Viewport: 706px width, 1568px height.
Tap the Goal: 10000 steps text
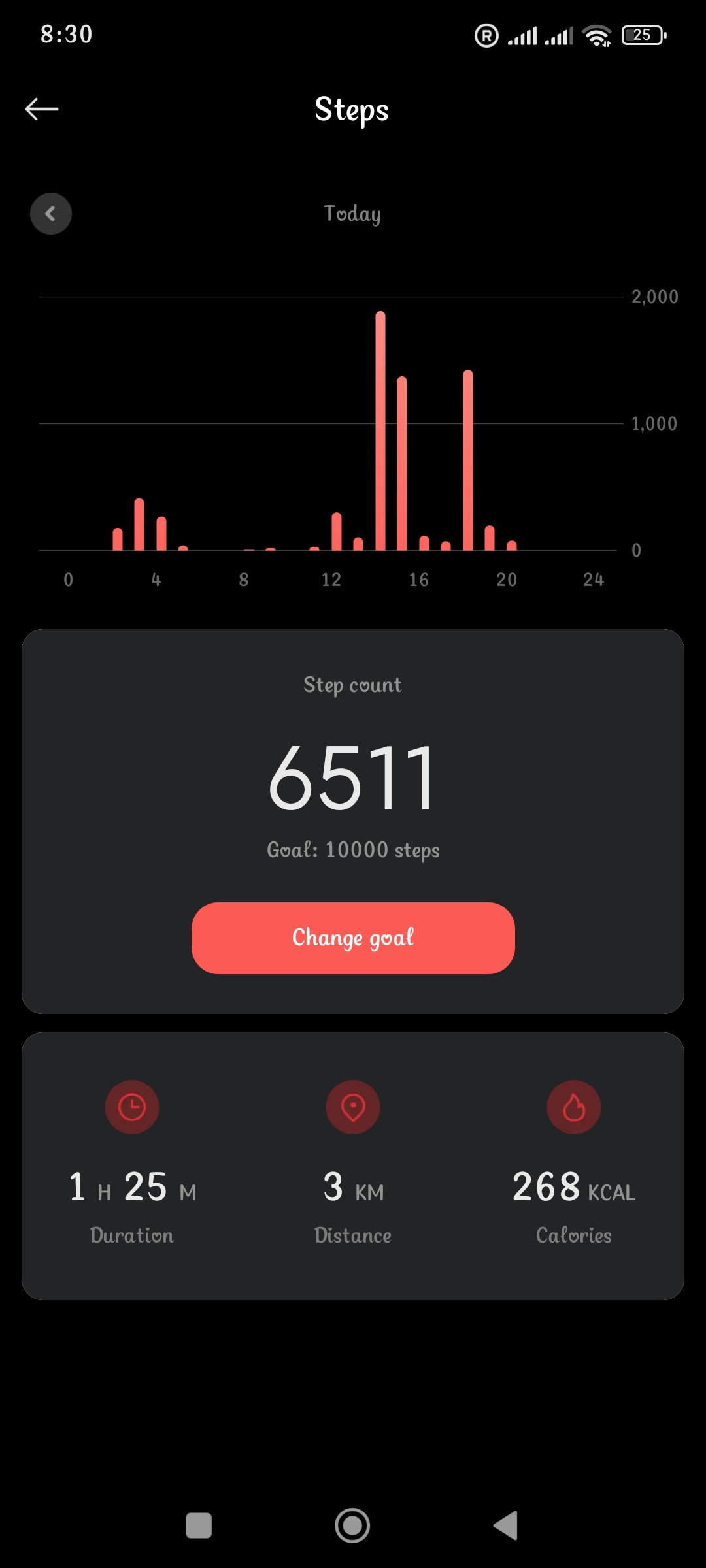[353, 849]
